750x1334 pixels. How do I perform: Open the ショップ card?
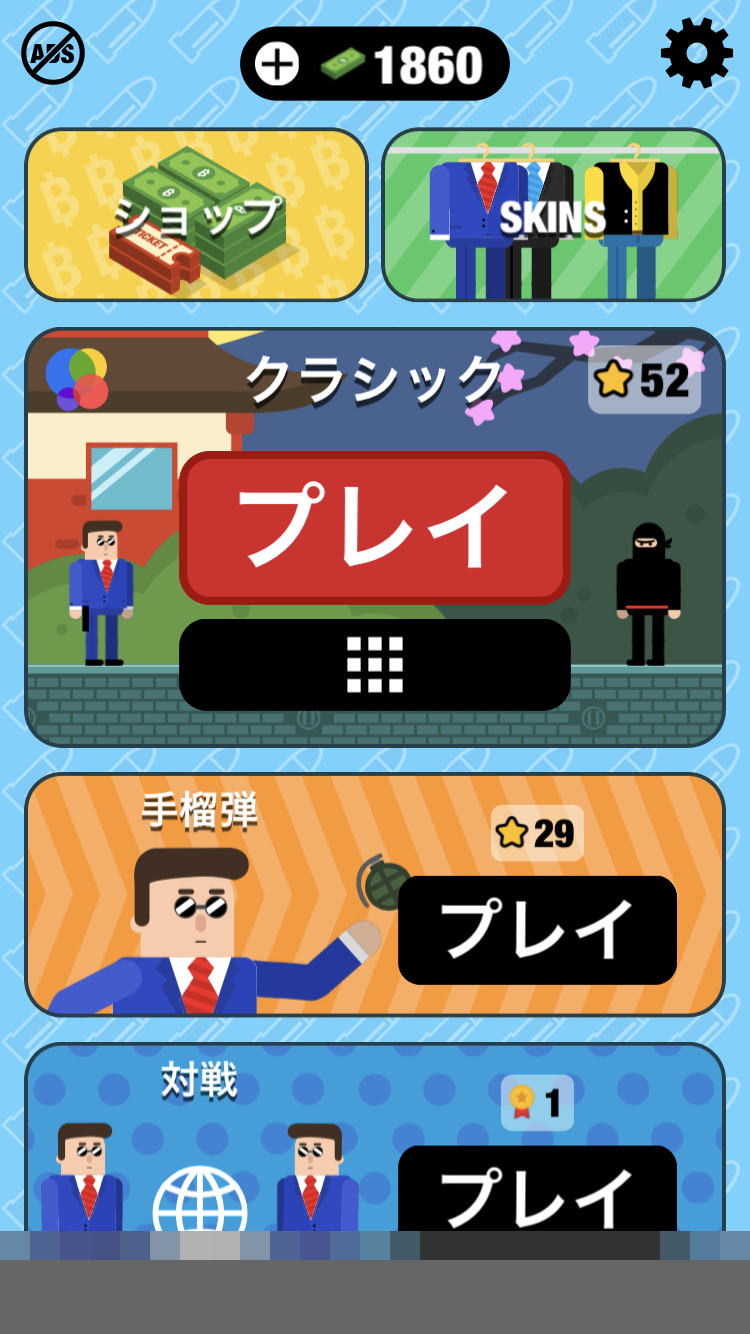coord(197,215)
